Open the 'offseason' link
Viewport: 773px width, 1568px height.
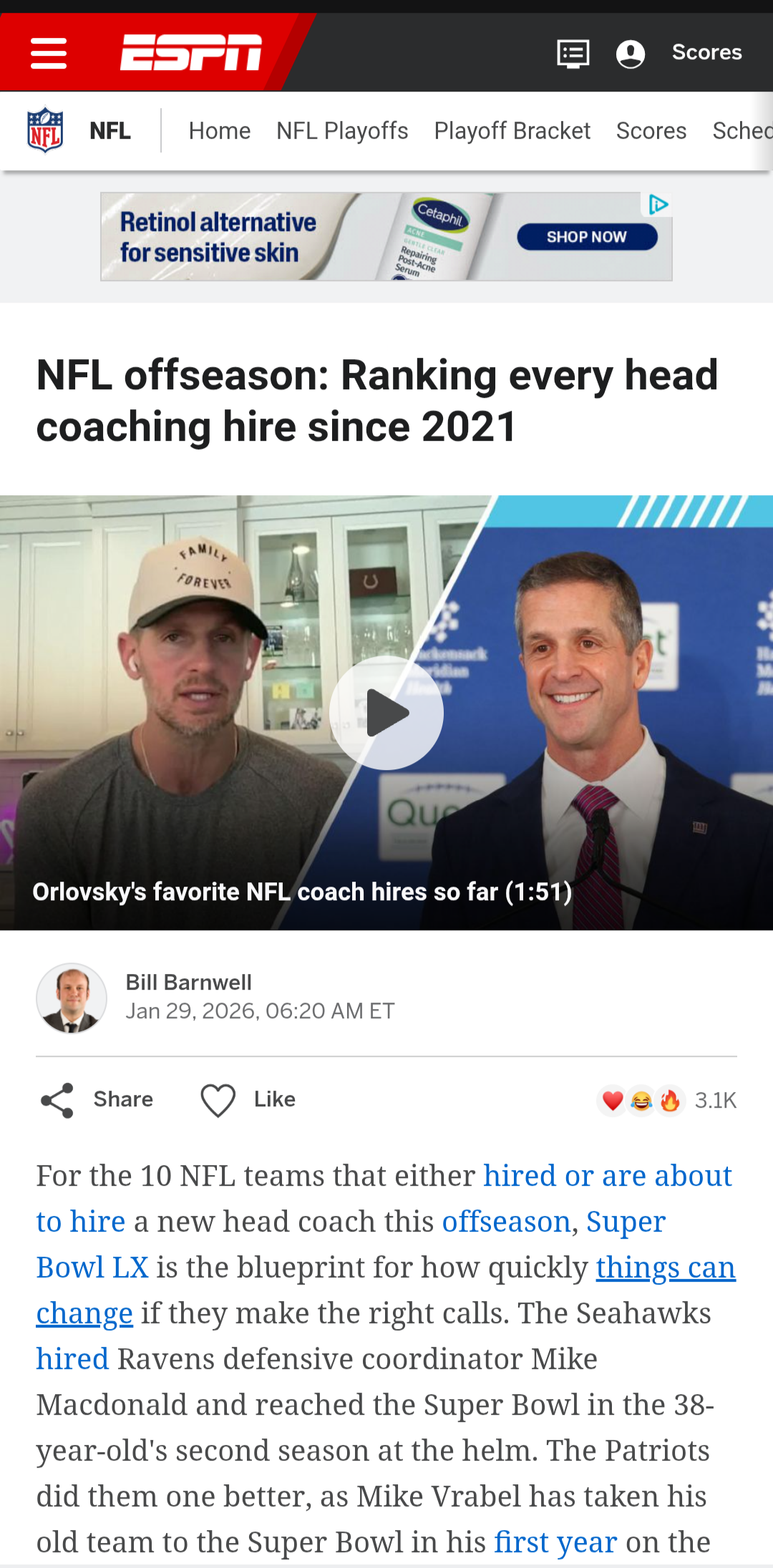click(505, 1222)
